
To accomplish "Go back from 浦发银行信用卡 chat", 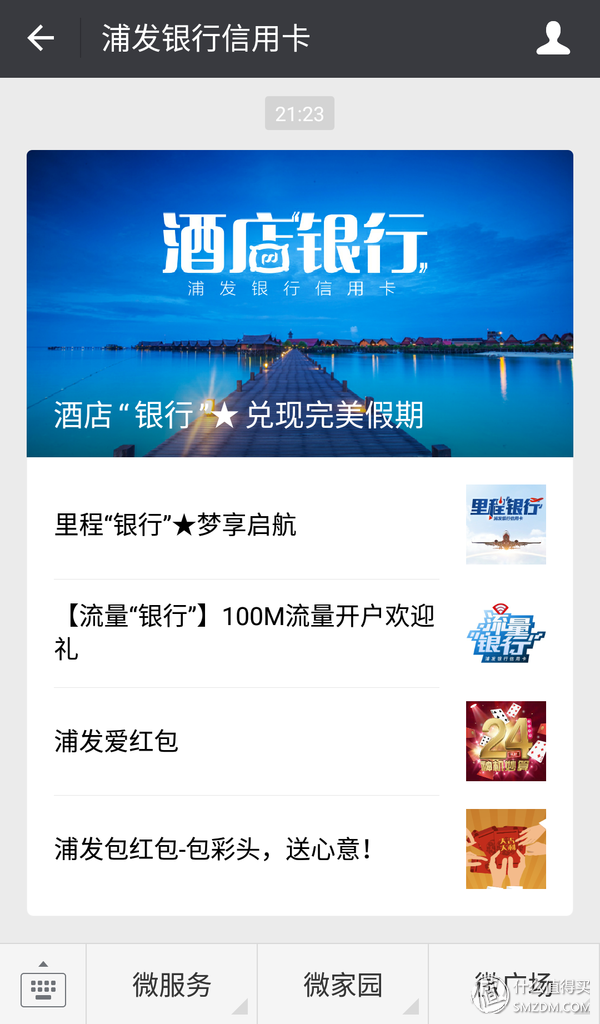I will pos(40,39).
